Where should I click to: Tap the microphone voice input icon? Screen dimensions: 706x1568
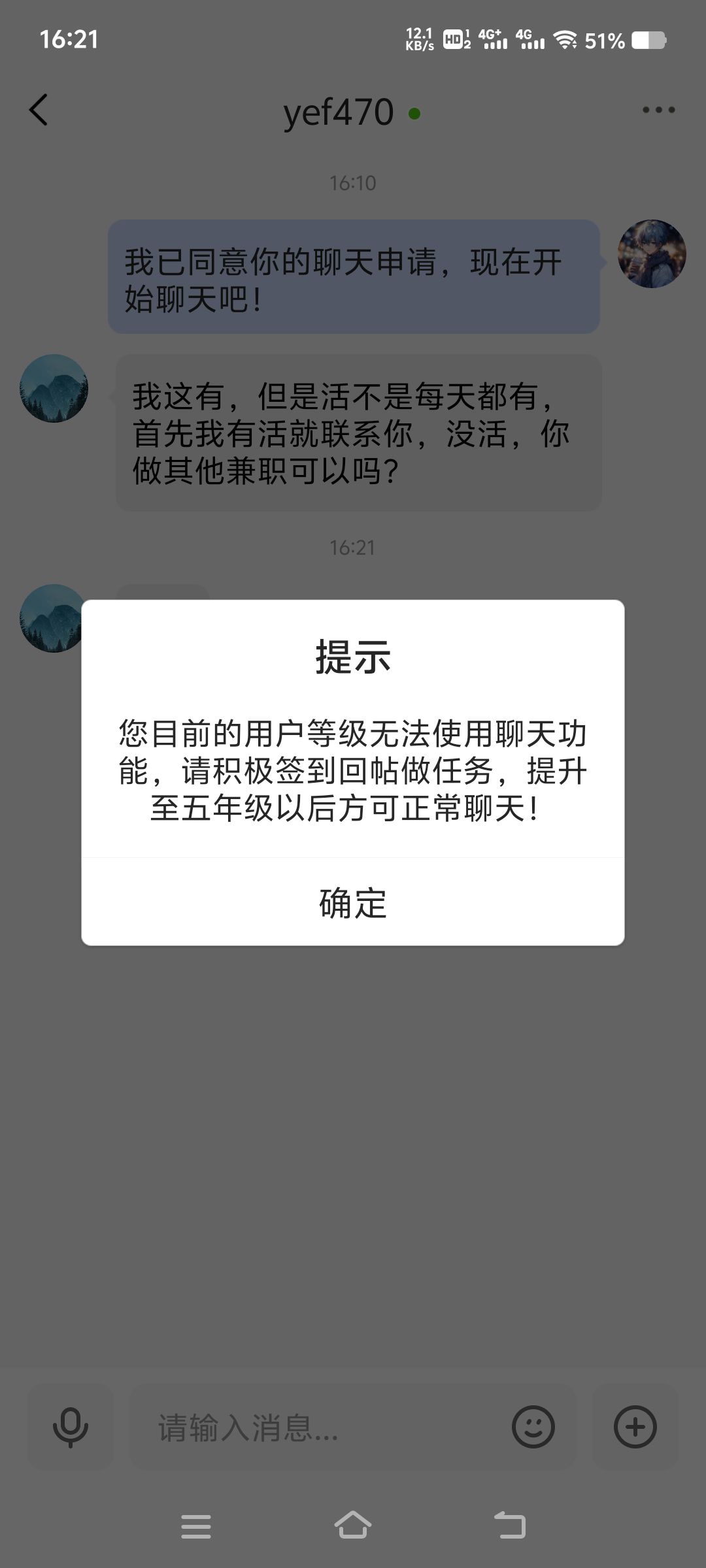click(x=71, y=1428)
